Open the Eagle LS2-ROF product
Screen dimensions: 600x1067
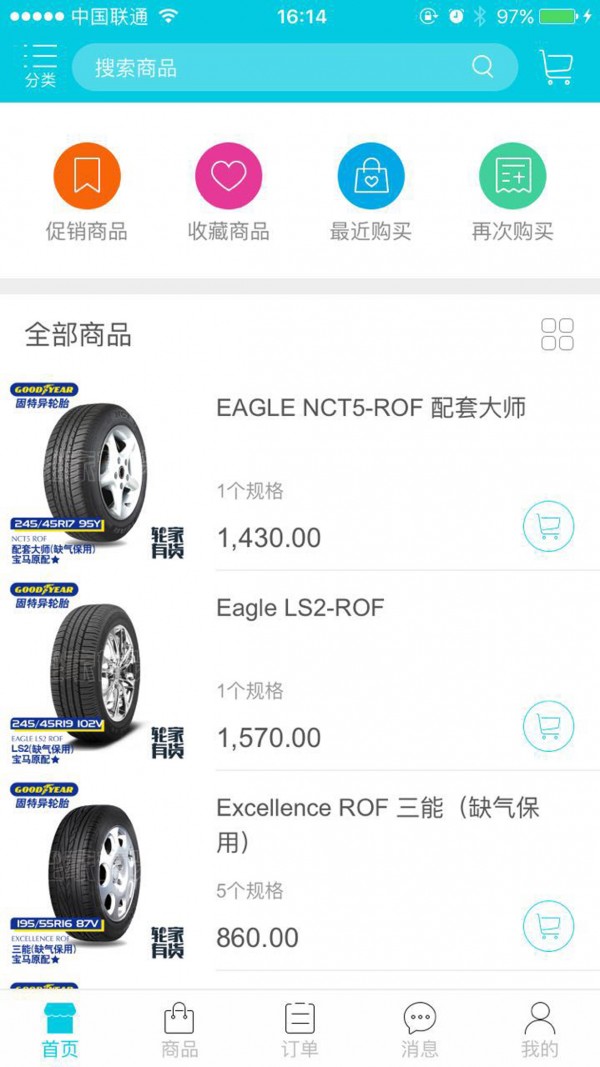[300, 608]
